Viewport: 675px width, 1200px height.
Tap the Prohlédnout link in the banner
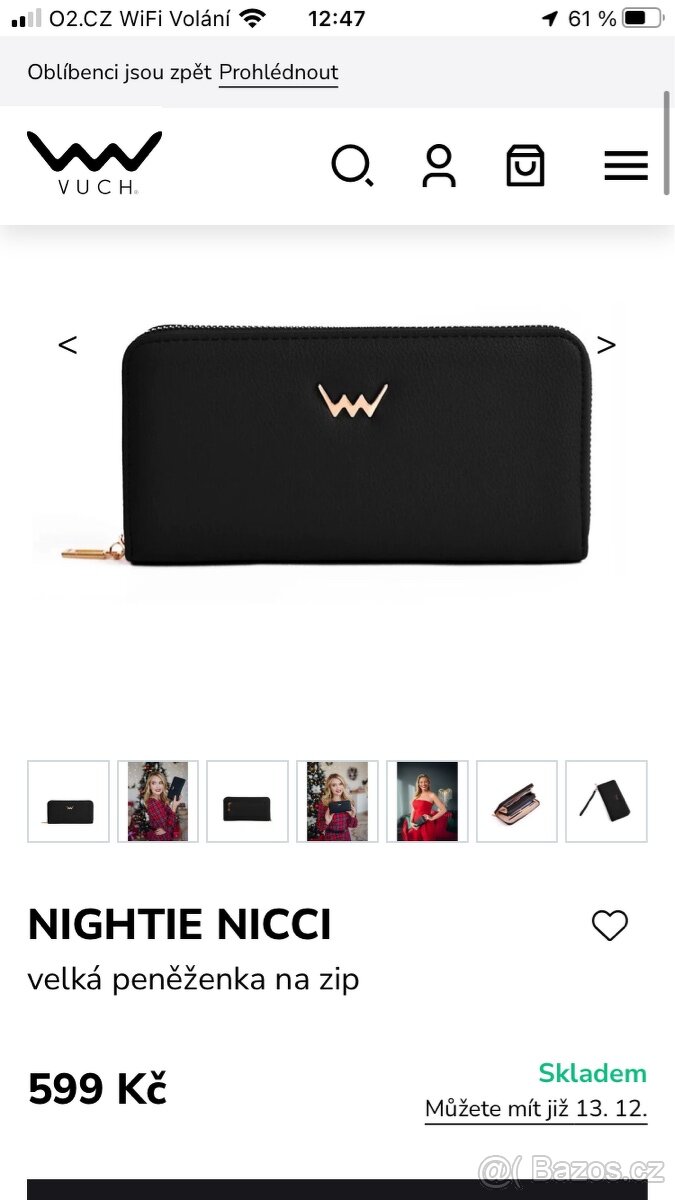pyautogui.click(x=278, y=73)
